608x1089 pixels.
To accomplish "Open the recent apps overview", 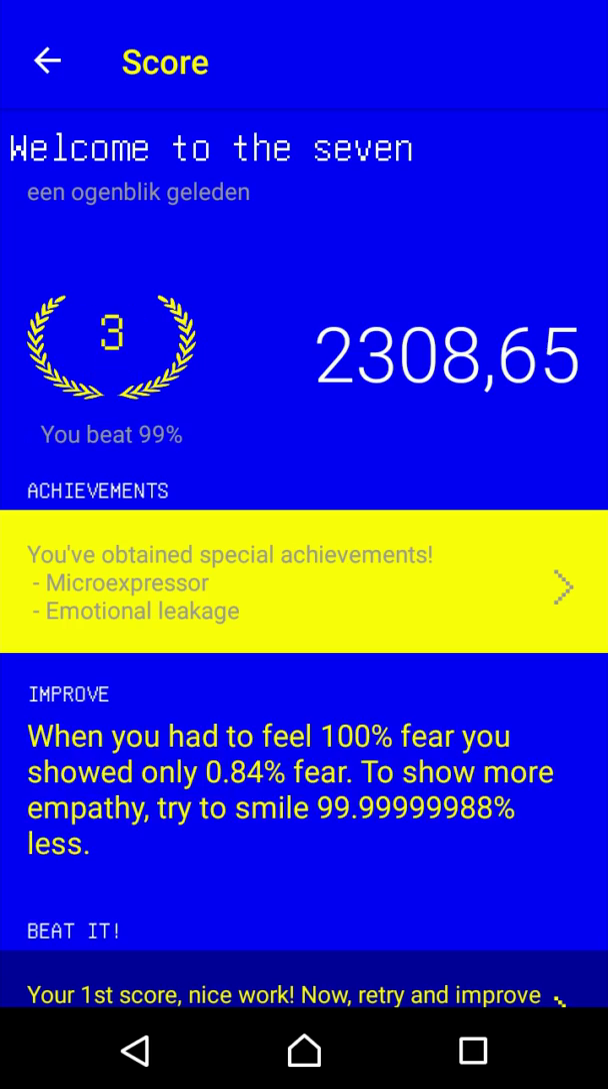I will (473, 1050).
